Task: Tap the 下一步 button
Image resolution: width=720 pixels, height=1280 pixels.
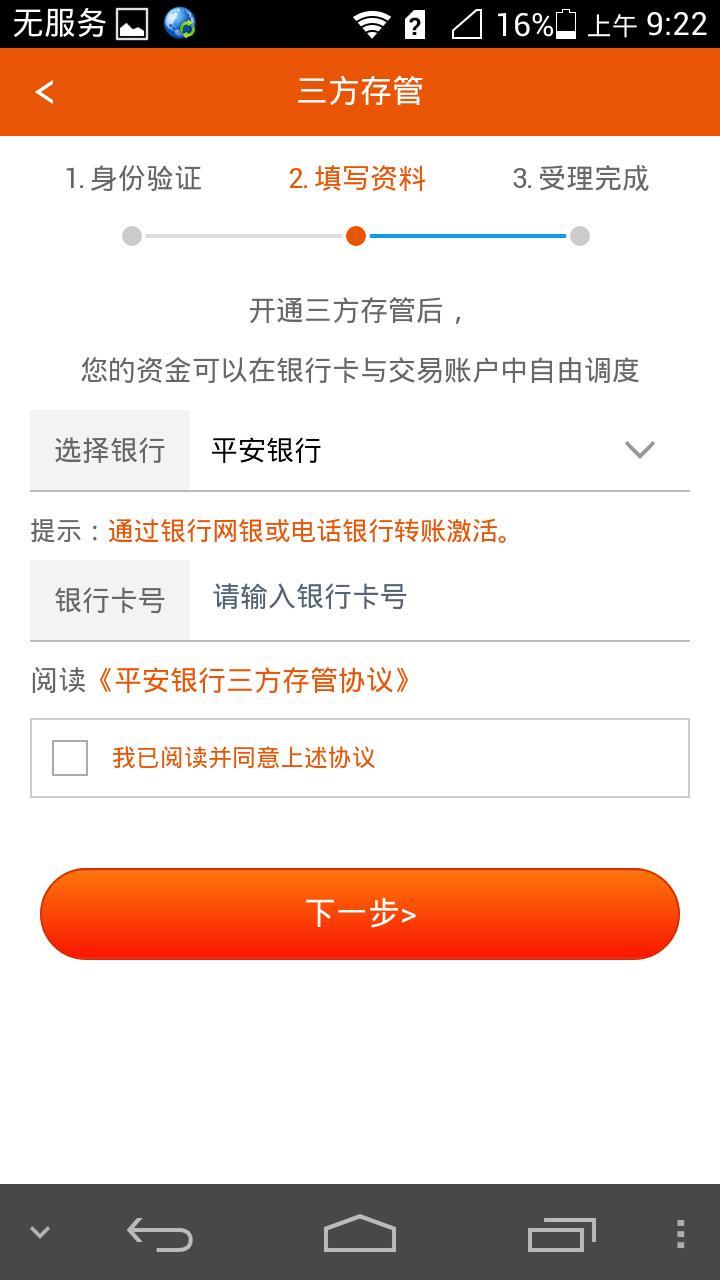Action: pos(360,914)
